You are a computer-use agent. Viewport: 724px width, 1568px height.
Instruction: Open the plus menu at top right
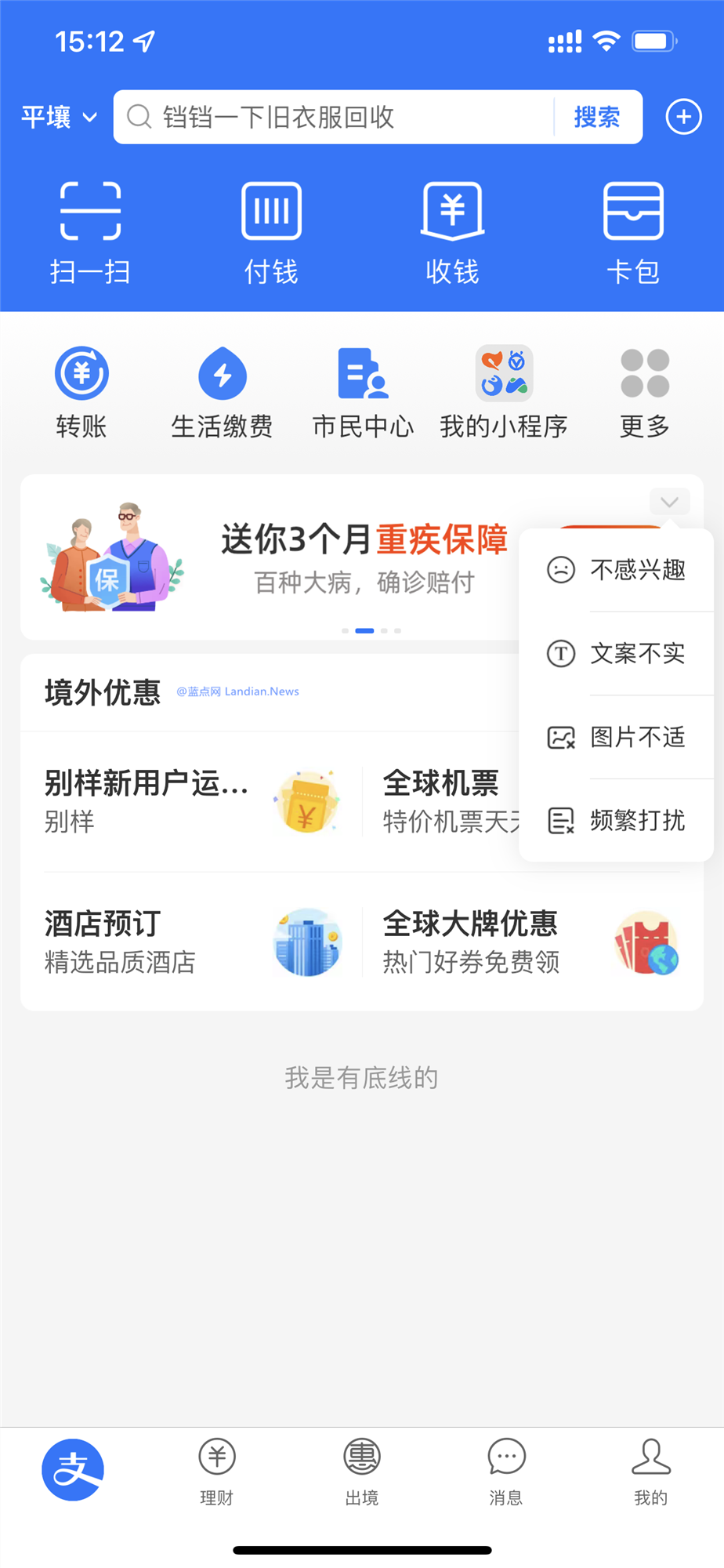tap(683, 118)
